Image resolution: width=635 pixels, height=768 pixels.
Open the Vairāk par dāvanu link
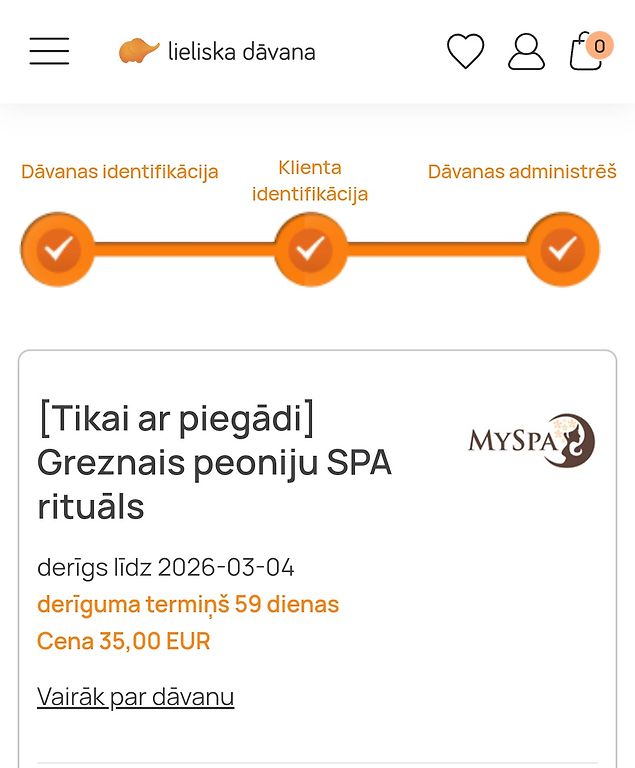click(x=135, y=697)
